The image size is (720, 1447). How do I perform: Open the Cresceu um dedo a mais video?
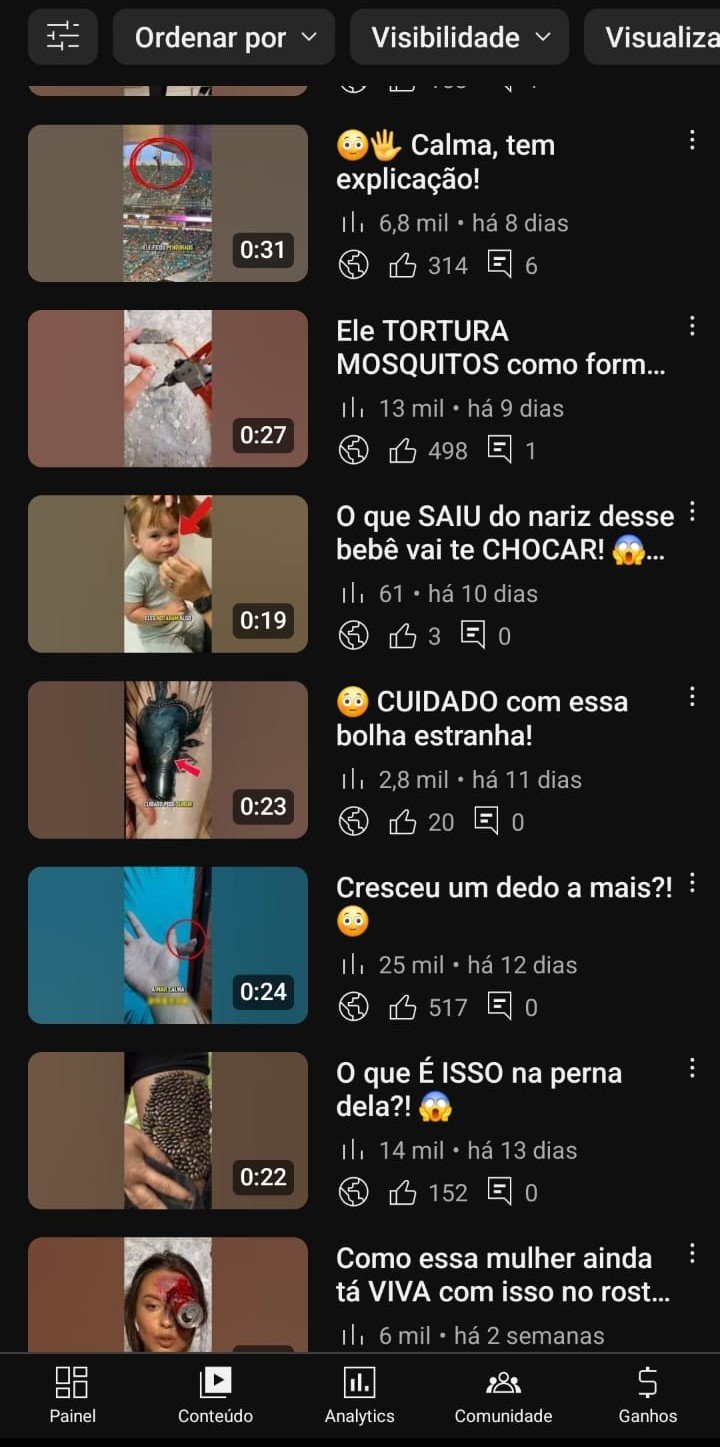(505, 904)
